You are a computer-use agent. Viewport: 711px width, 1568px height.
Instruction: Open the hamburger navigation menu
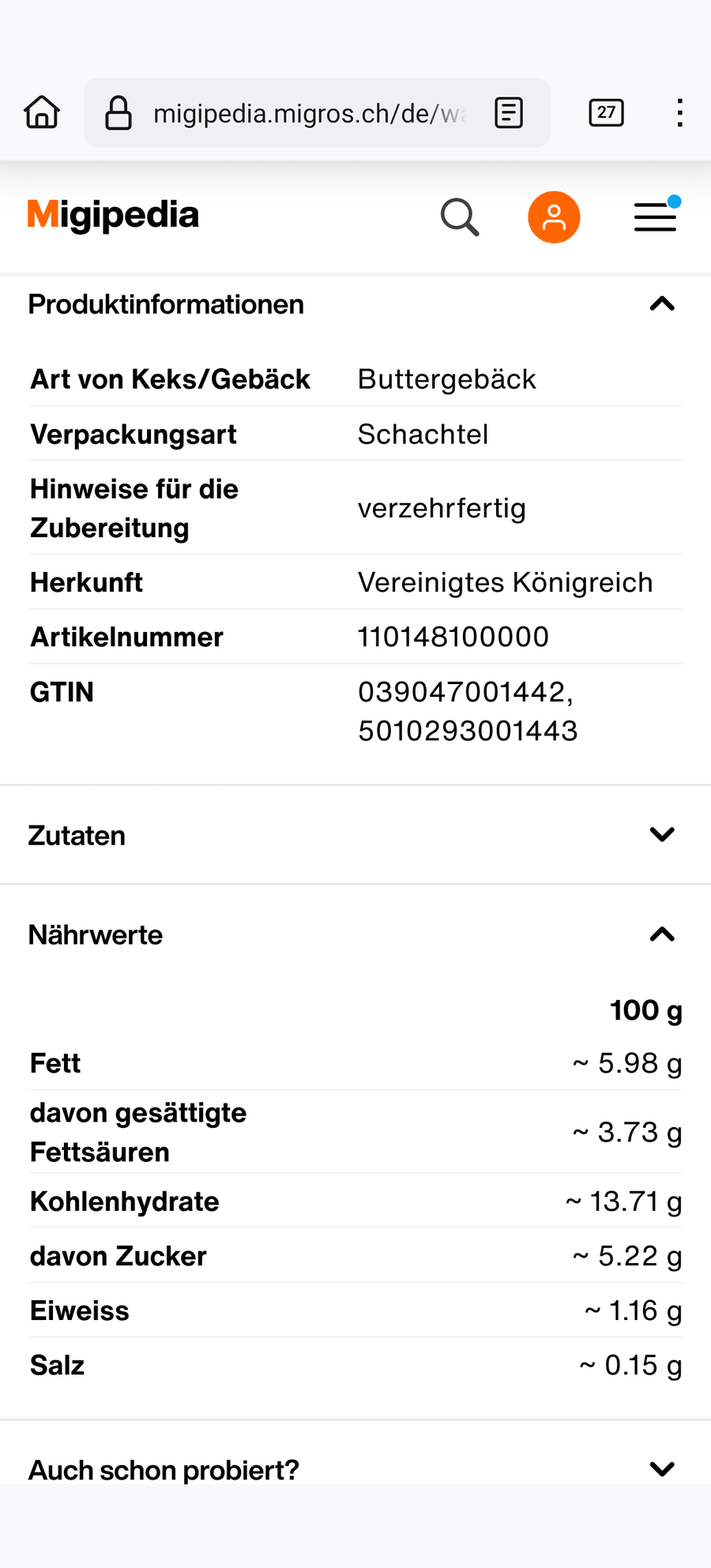(x=656, y=216)
